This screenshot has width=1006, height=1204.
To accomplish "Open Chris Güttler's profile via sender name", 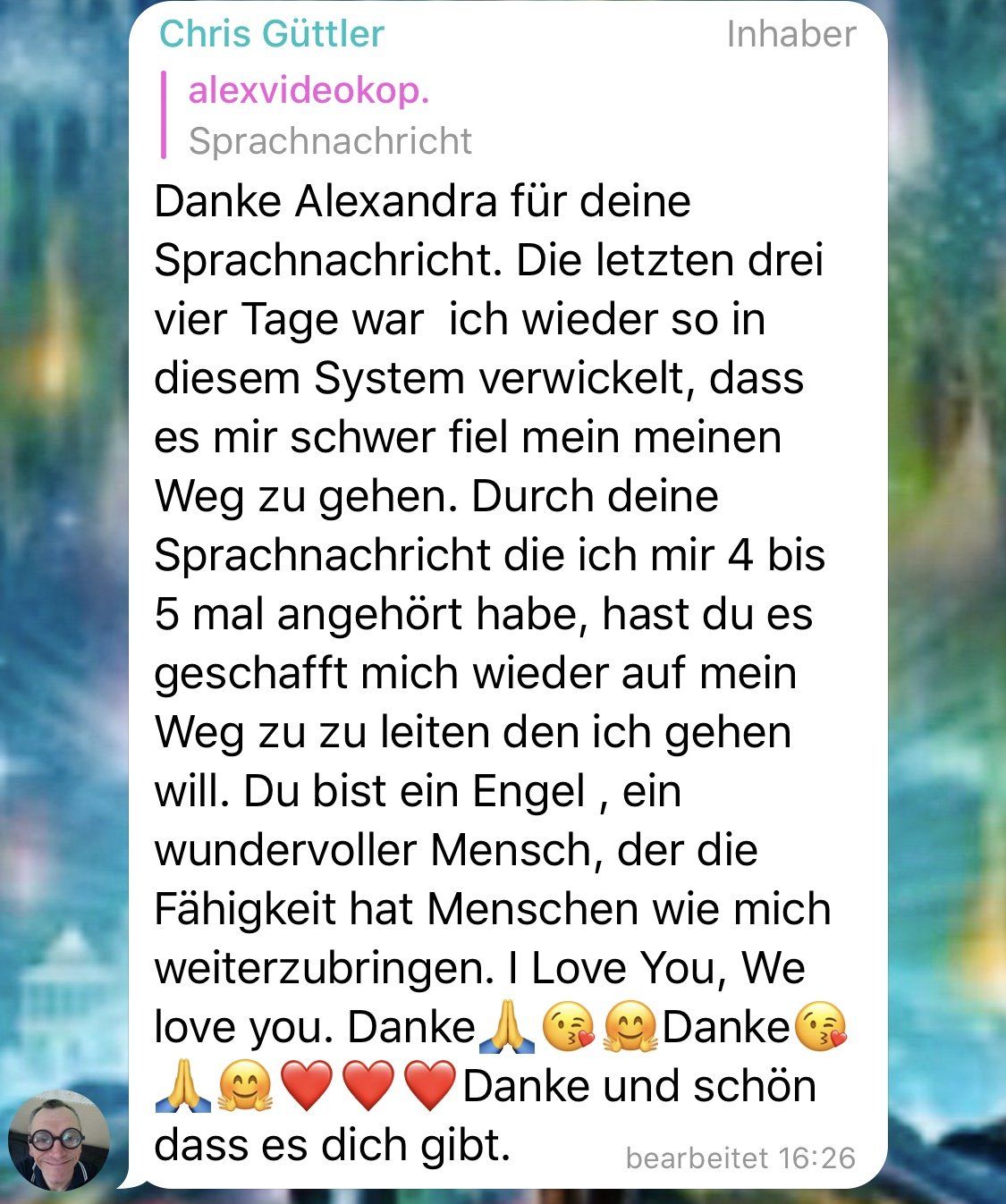I will tap(271, 34).
